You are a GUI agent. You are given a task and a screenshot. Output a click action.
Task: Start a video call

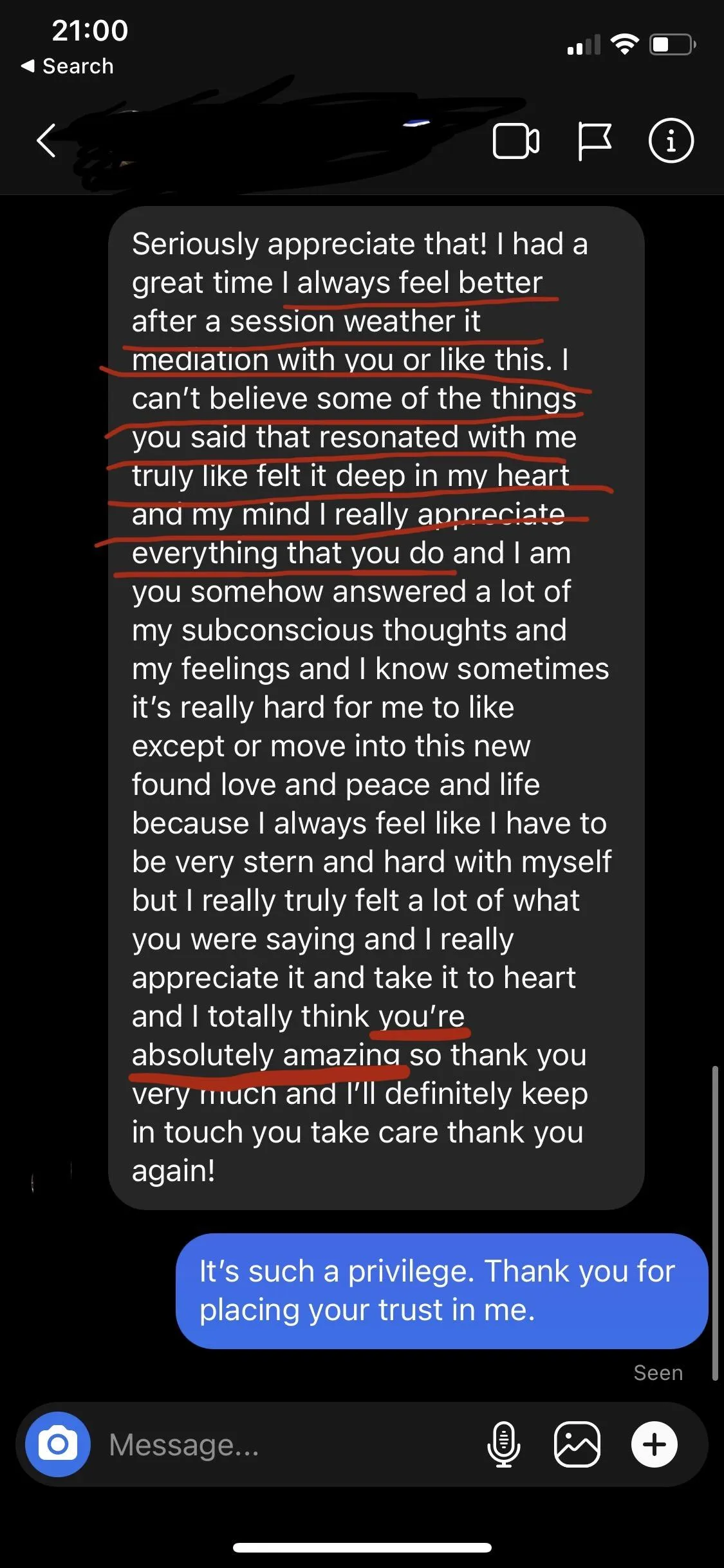point(516,141)
